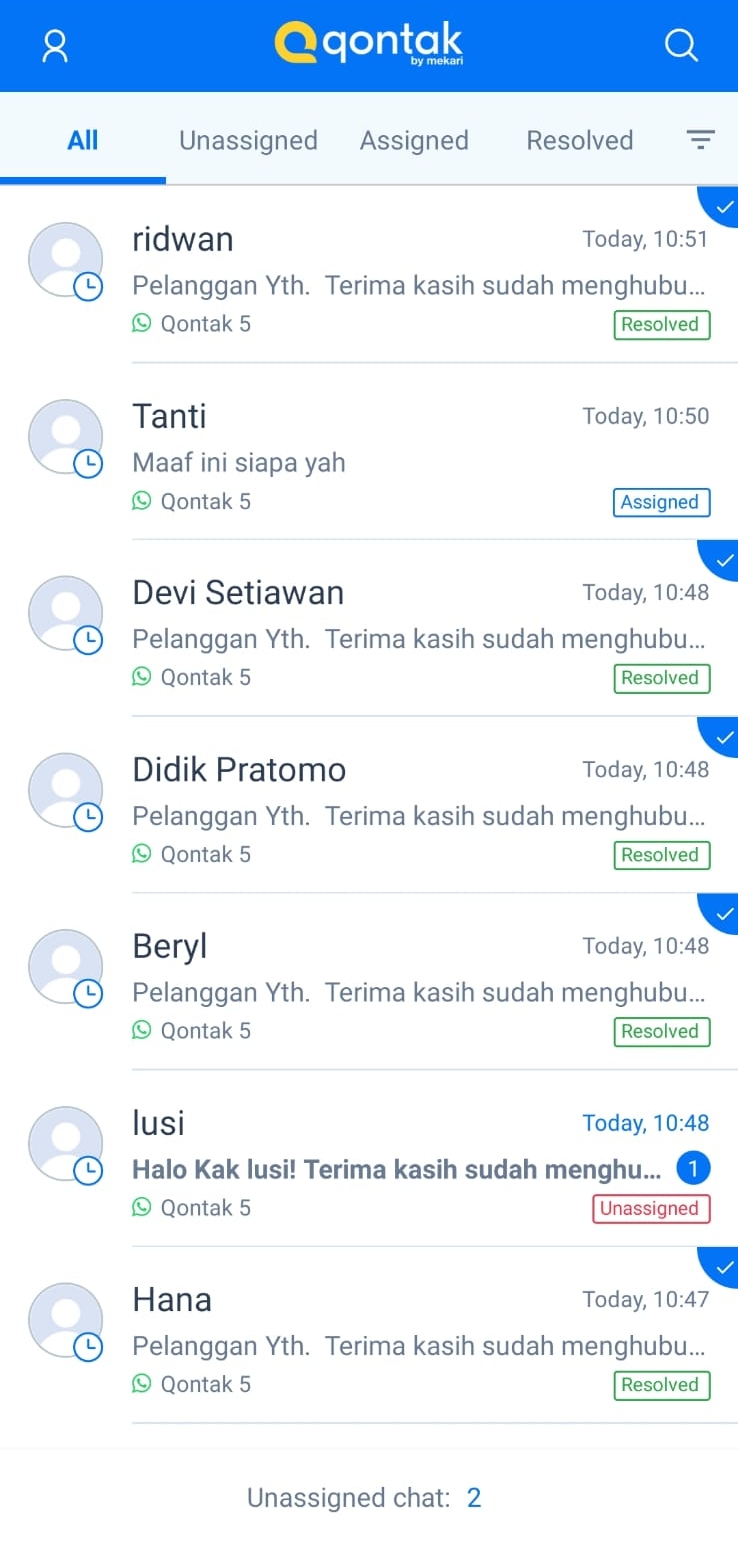Open the filter options icon
The width and height of the screenshot is (738, 1543).
[x=701, y=140]
